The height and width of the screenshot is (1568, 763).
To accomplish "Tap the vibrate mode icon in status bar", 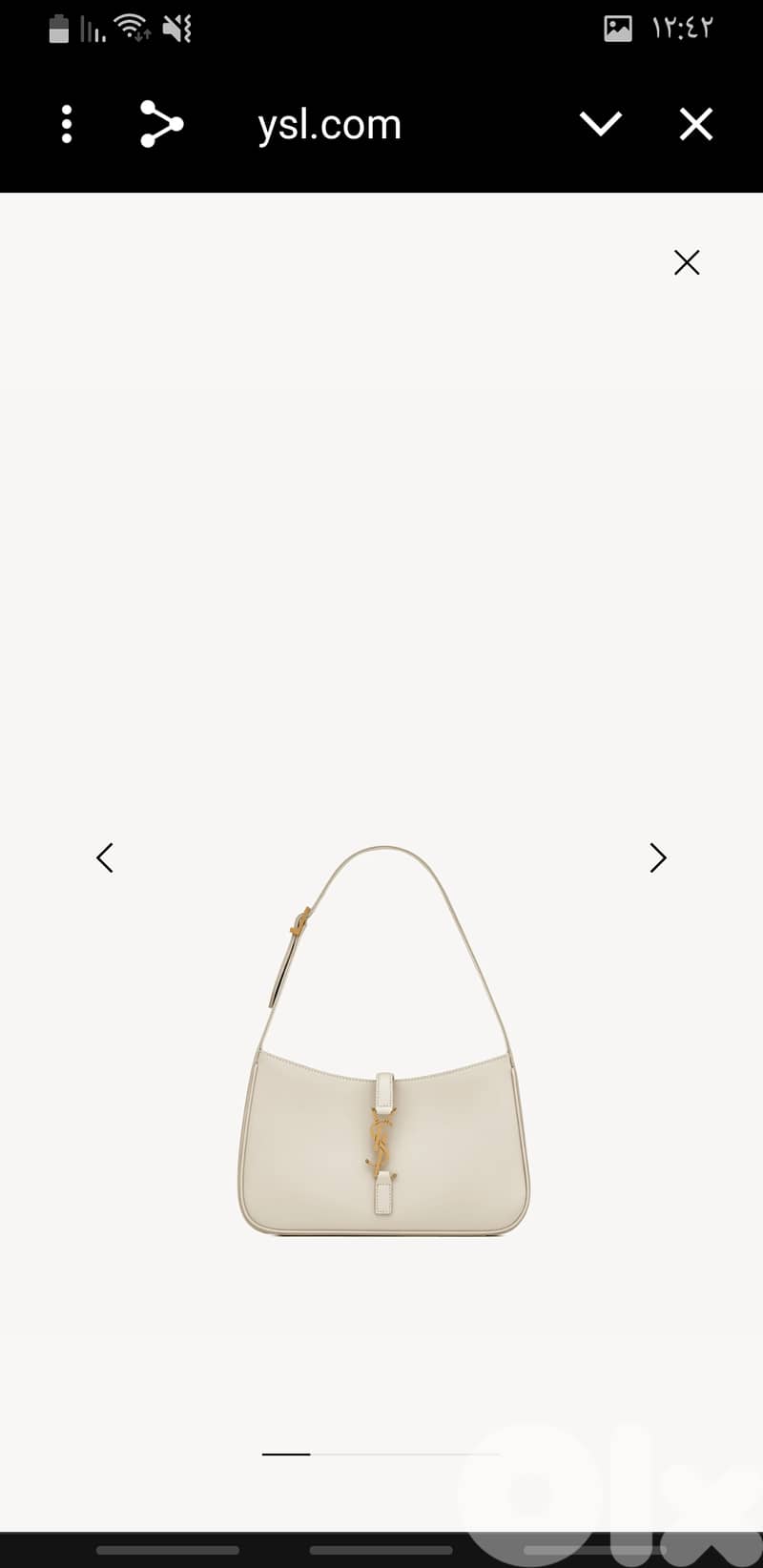I will tap(177, 29).
